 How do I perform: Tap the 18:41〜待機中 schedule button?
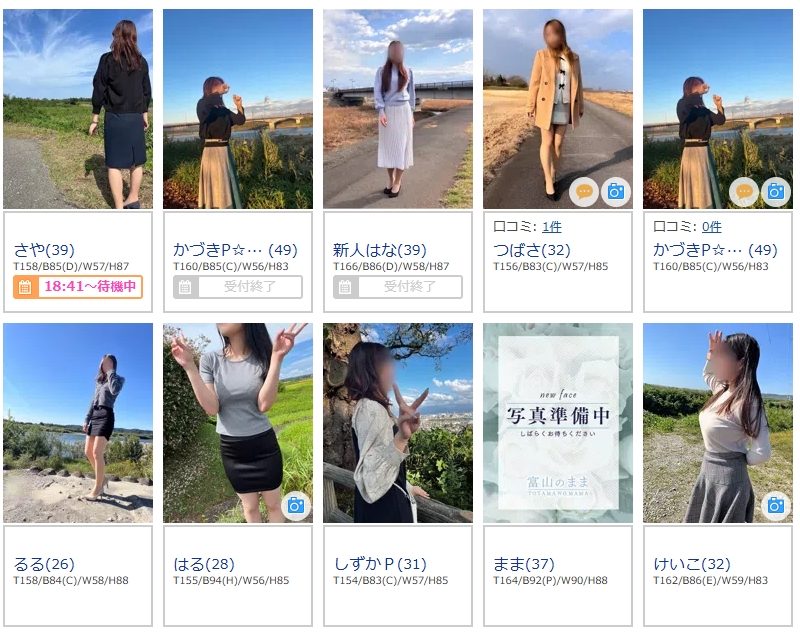78,287
